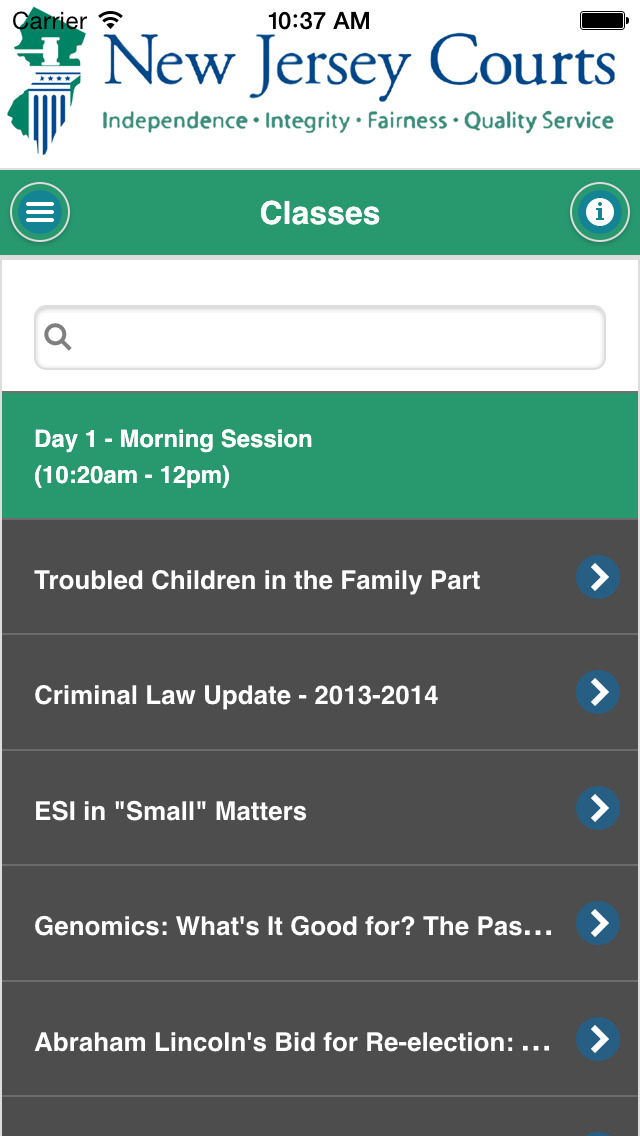Open the hamburger menu button

40,212
